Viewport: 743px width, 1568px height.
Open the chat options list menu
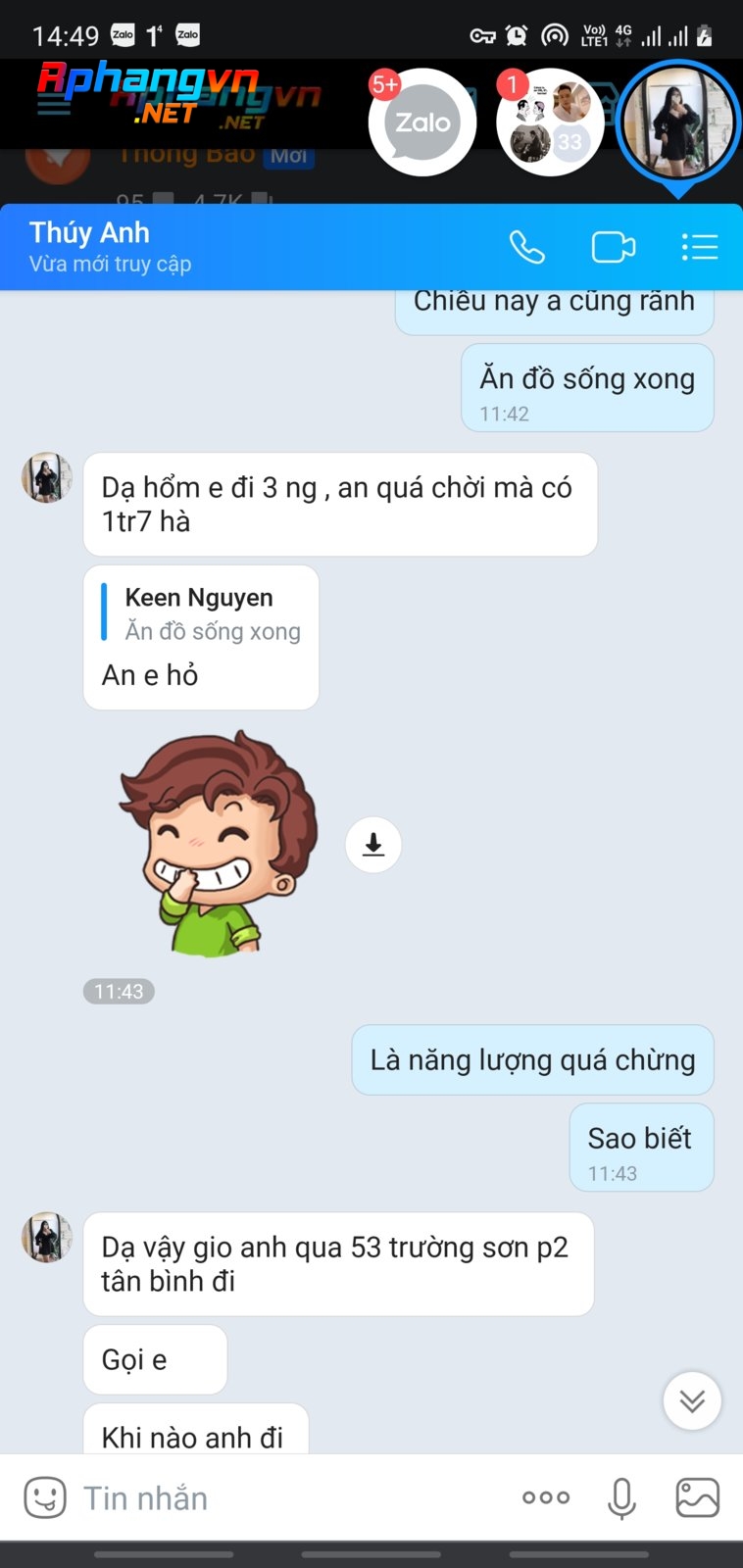pos(700,247)
